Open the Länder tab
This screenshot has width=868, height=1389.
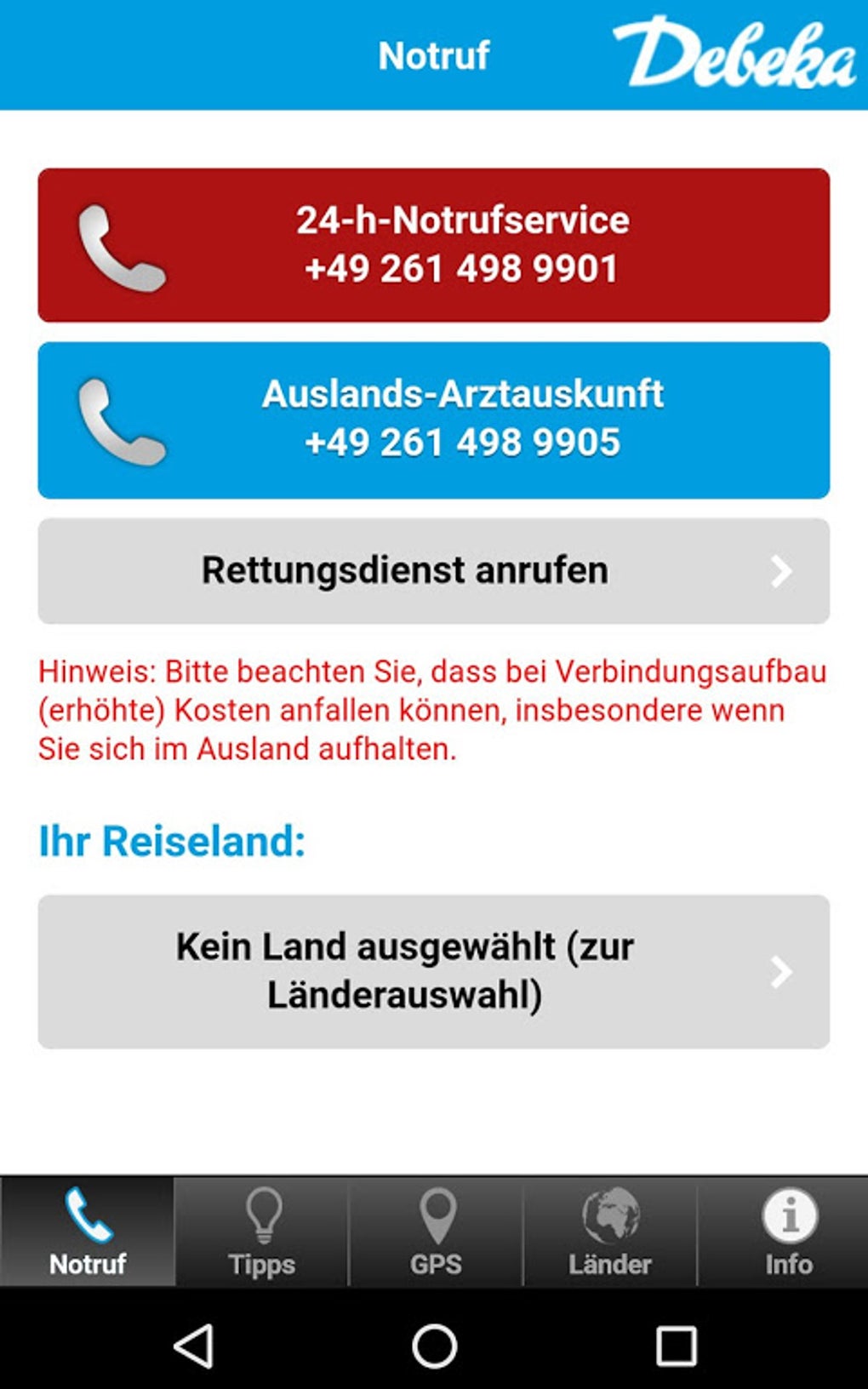pyautogui.click(x=609, y=1231)
